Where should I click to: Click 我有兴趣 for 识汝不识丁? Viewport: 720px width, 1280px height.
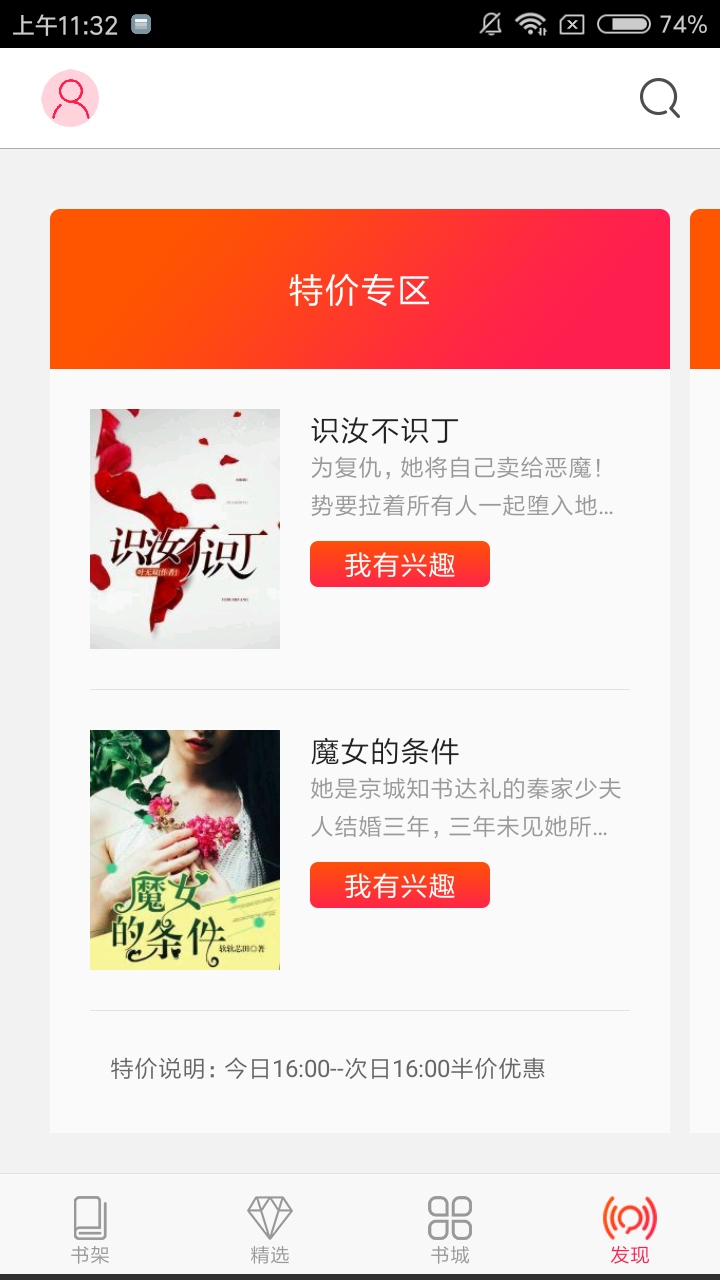400,563
